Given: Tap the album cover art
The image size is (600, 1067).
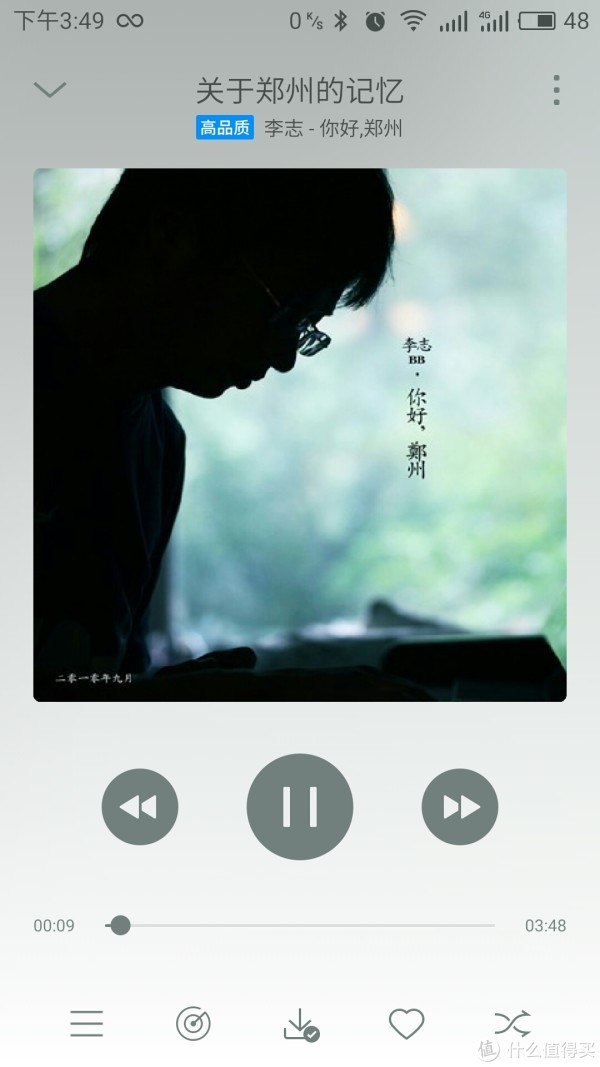Looking at the screenshot, I should [300, 435].
